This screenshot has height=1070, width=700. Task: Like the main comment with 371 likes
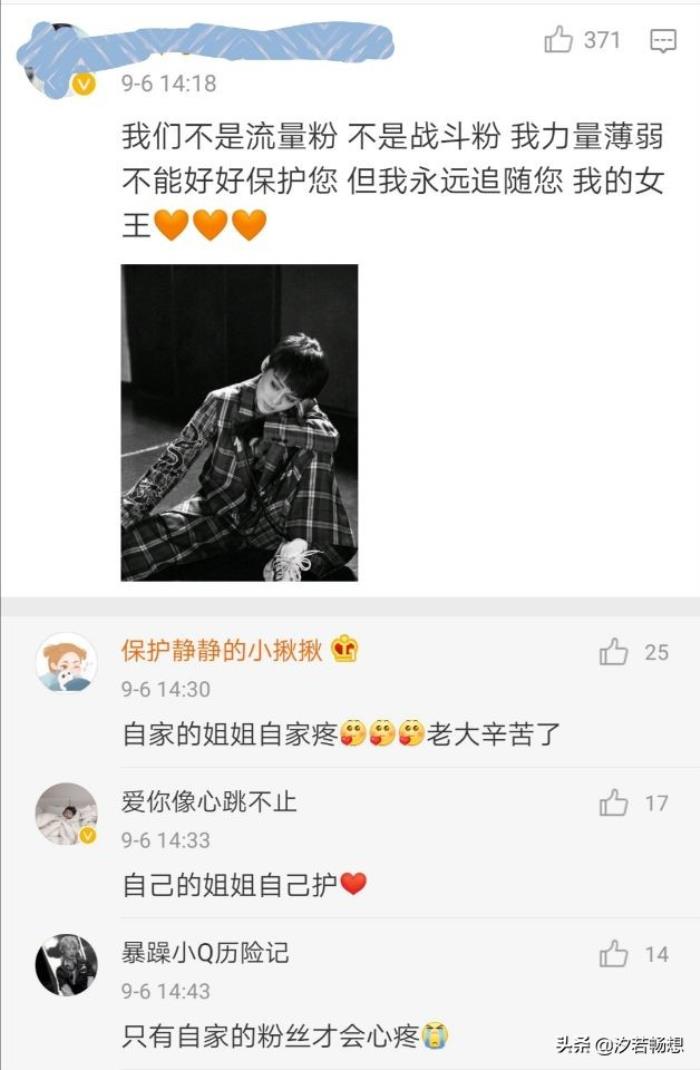pyautogui.click(x=558, y=40)
